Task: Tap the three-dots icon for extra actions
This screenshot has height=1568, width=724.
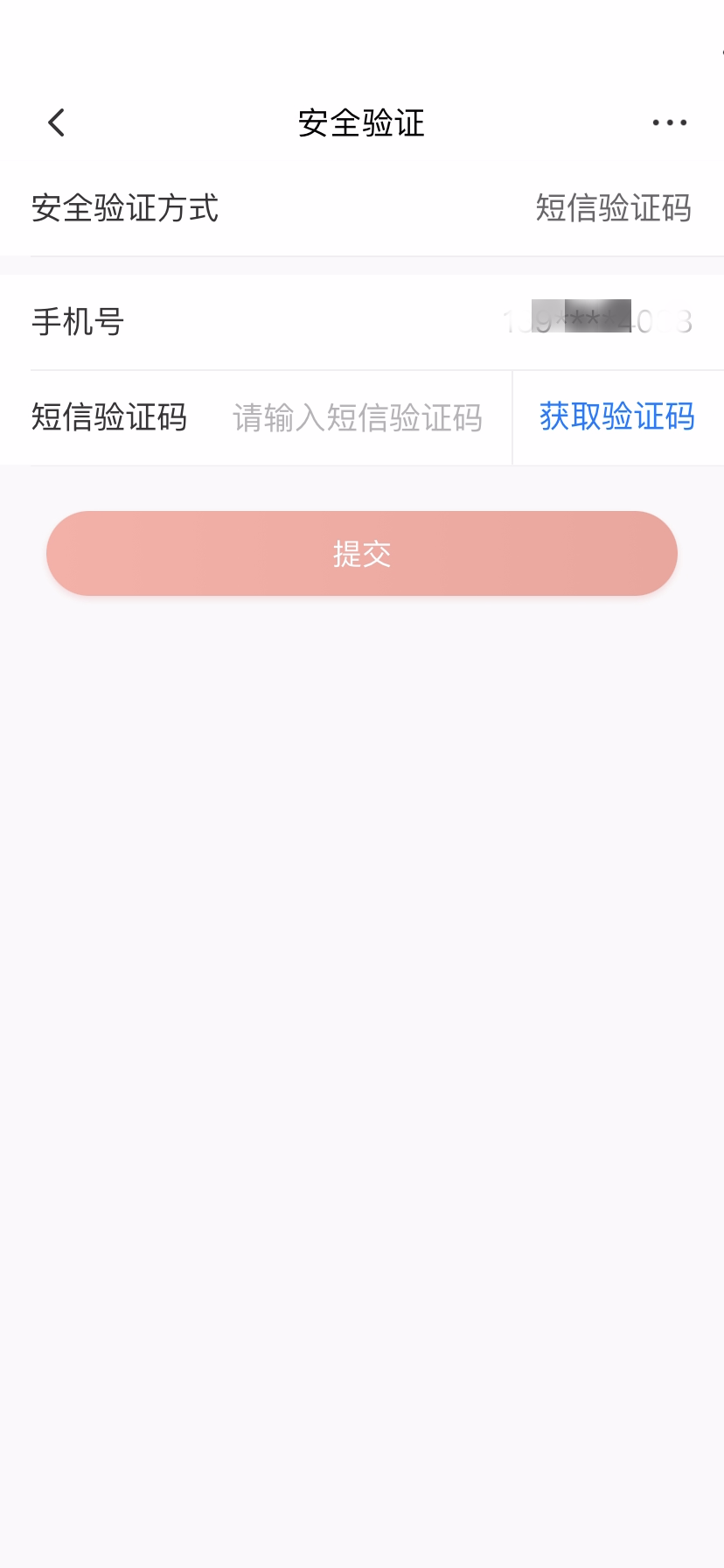Action: pyautogui.click(x=668, y=122)
